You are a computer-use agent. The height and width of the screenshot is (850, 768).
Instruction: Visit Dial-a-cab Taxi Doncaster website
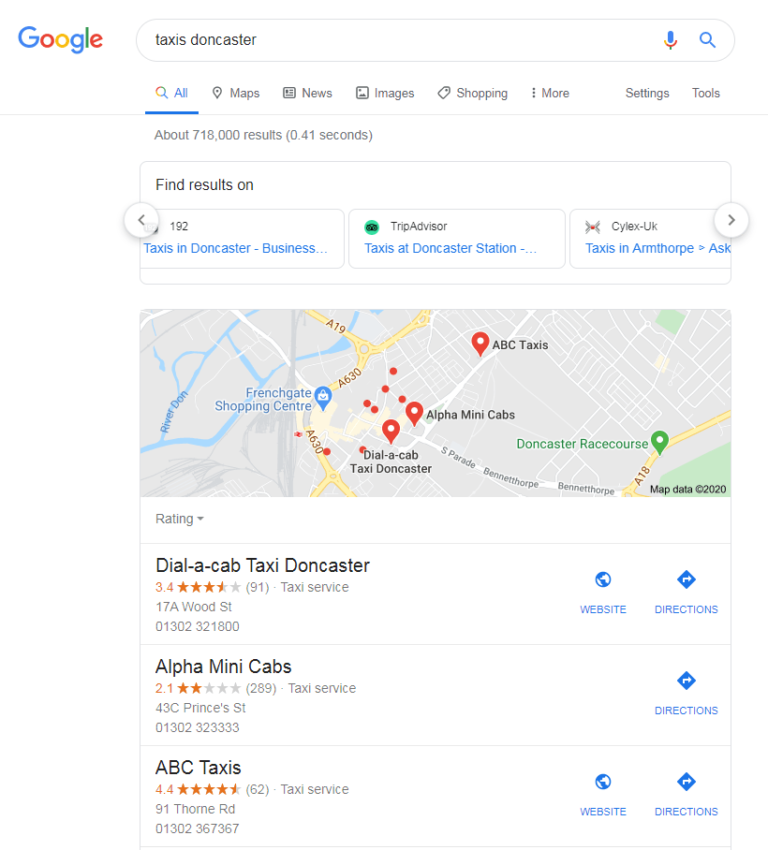(603, 591)
